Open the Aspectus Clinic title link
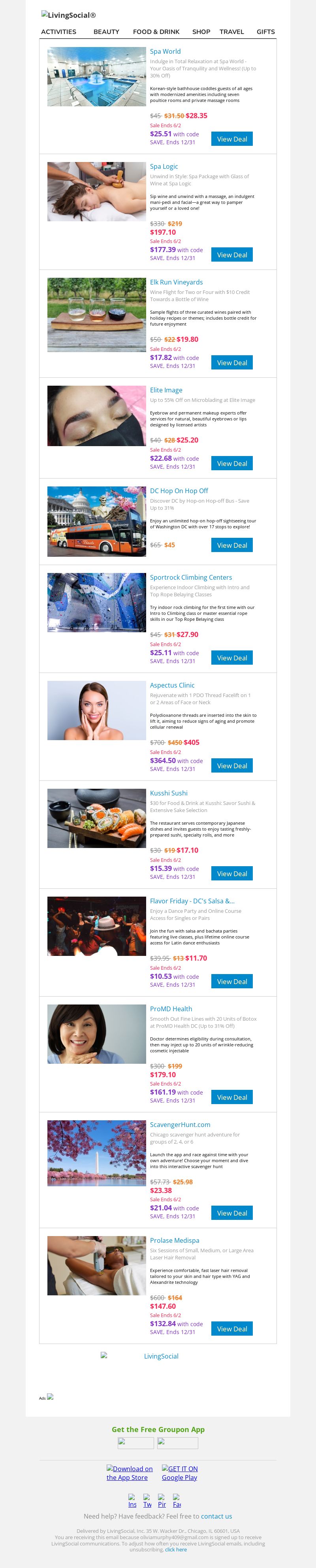The height and width of the screenshot is (1568, 316). point(172,685)
